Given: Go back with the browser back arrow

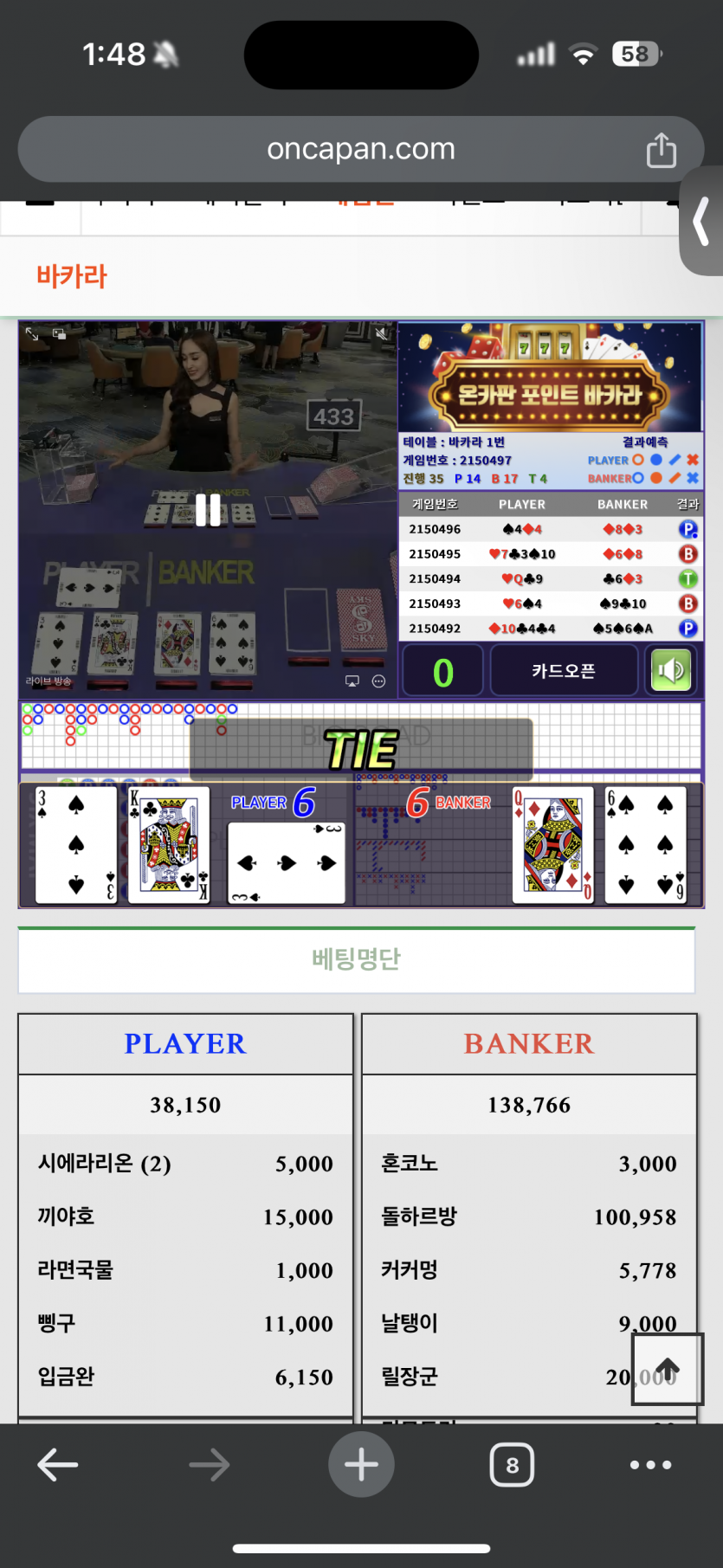Looking at the screenshot, I should (58, 1465).
